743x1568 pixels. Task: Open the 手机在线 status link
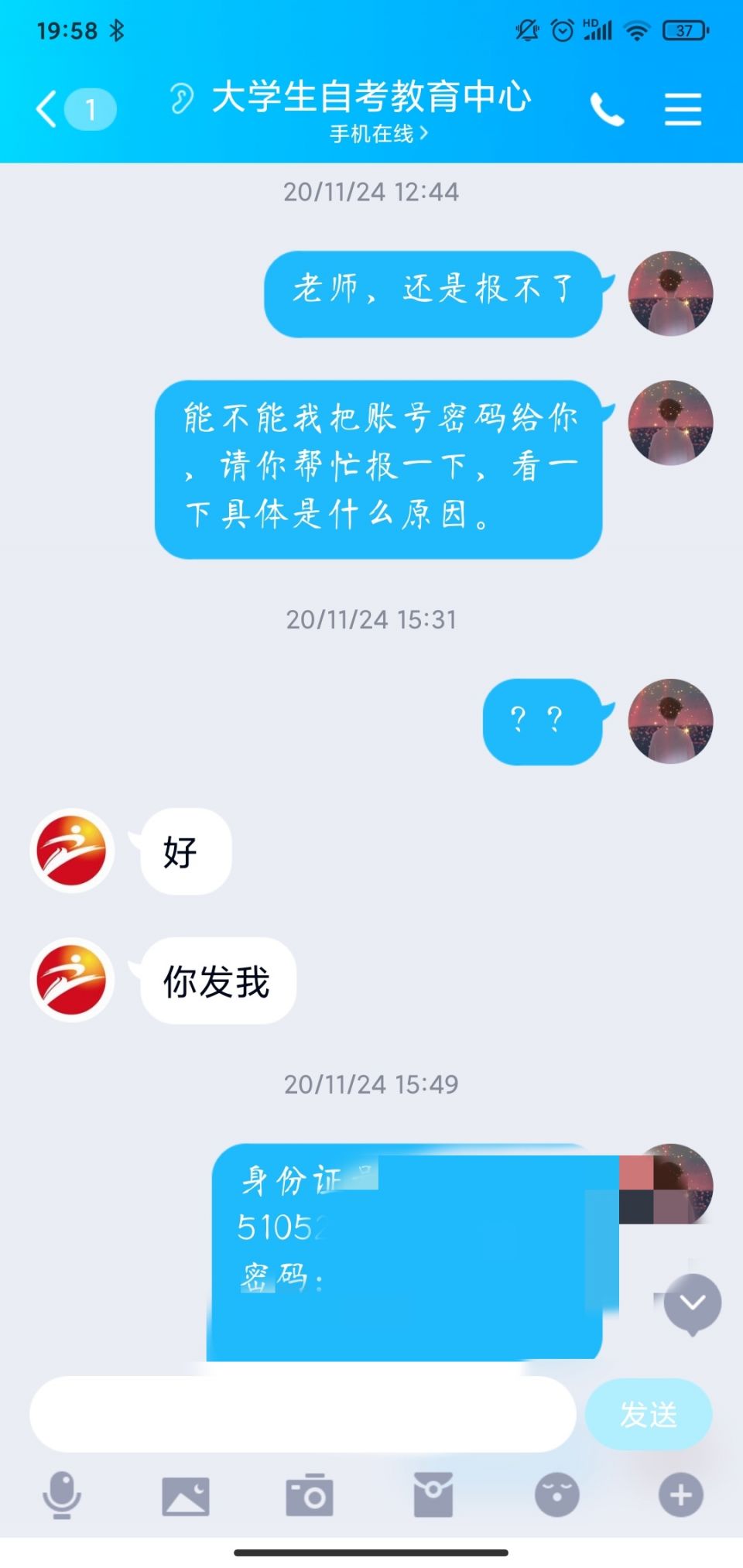(378, 134)
